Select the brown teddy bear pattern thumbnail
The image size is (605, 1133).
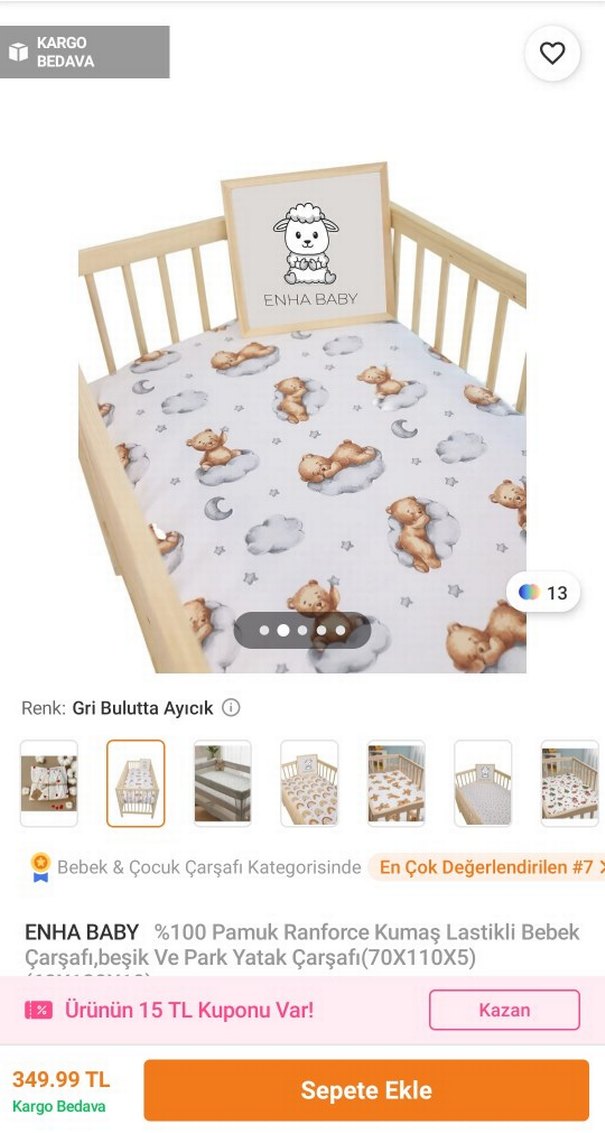(396, 783)
